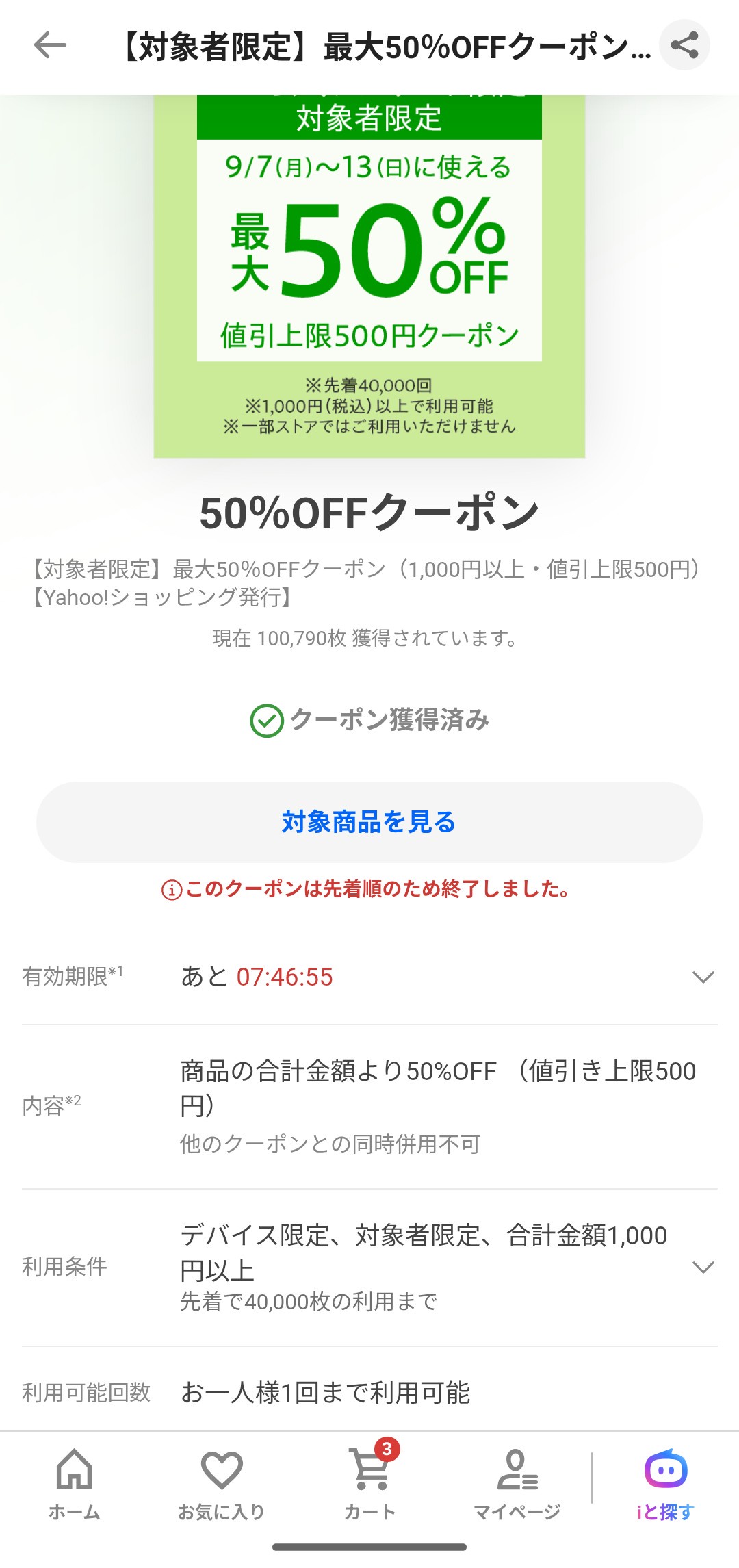Open the カート with 3 items
Viewport: 739px width, 1568px height.
[370, 1484]
